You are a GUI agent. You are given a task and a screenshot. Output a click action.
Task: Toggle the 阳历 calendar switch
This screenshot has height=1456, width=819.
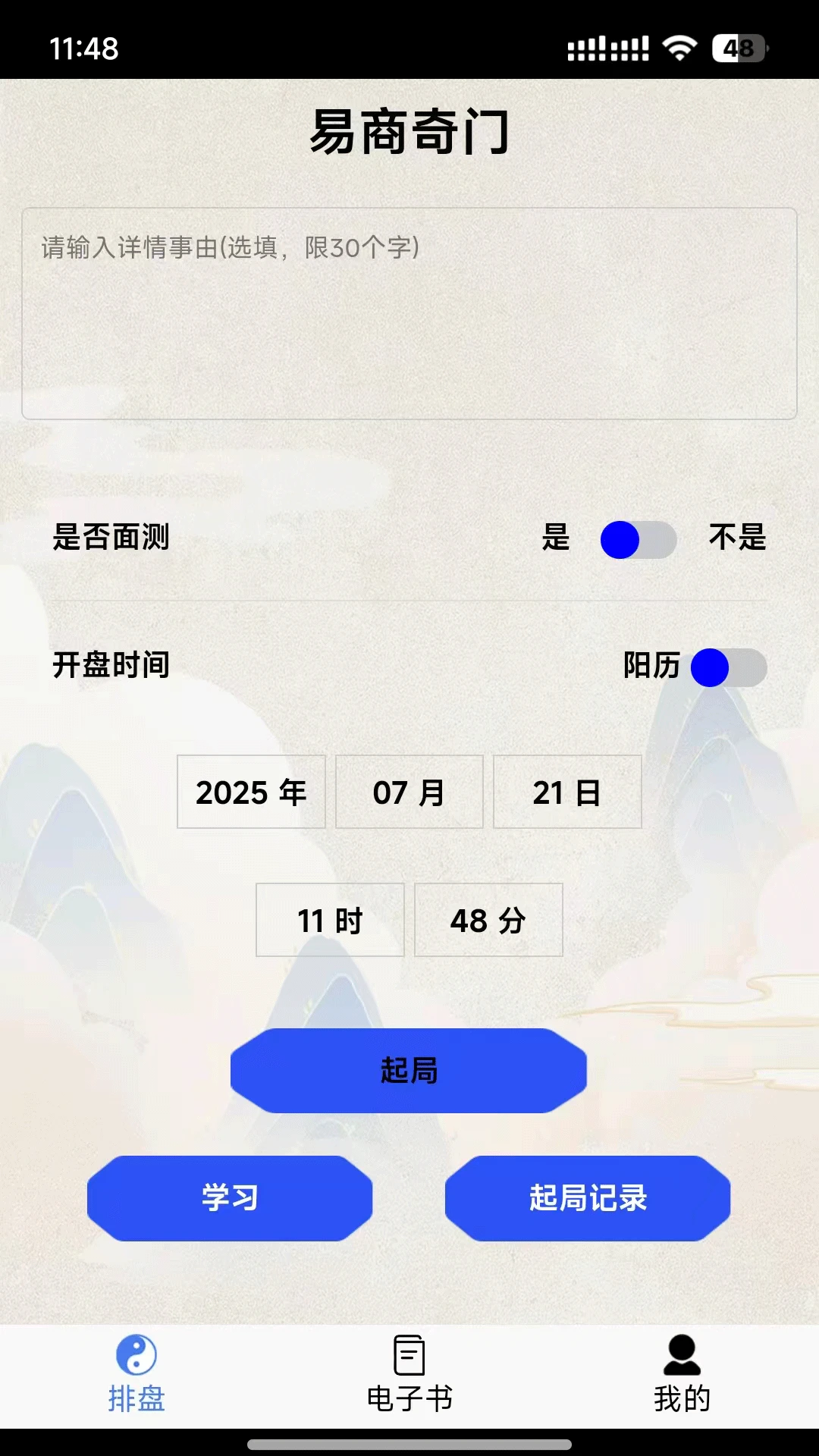(728, 668)
